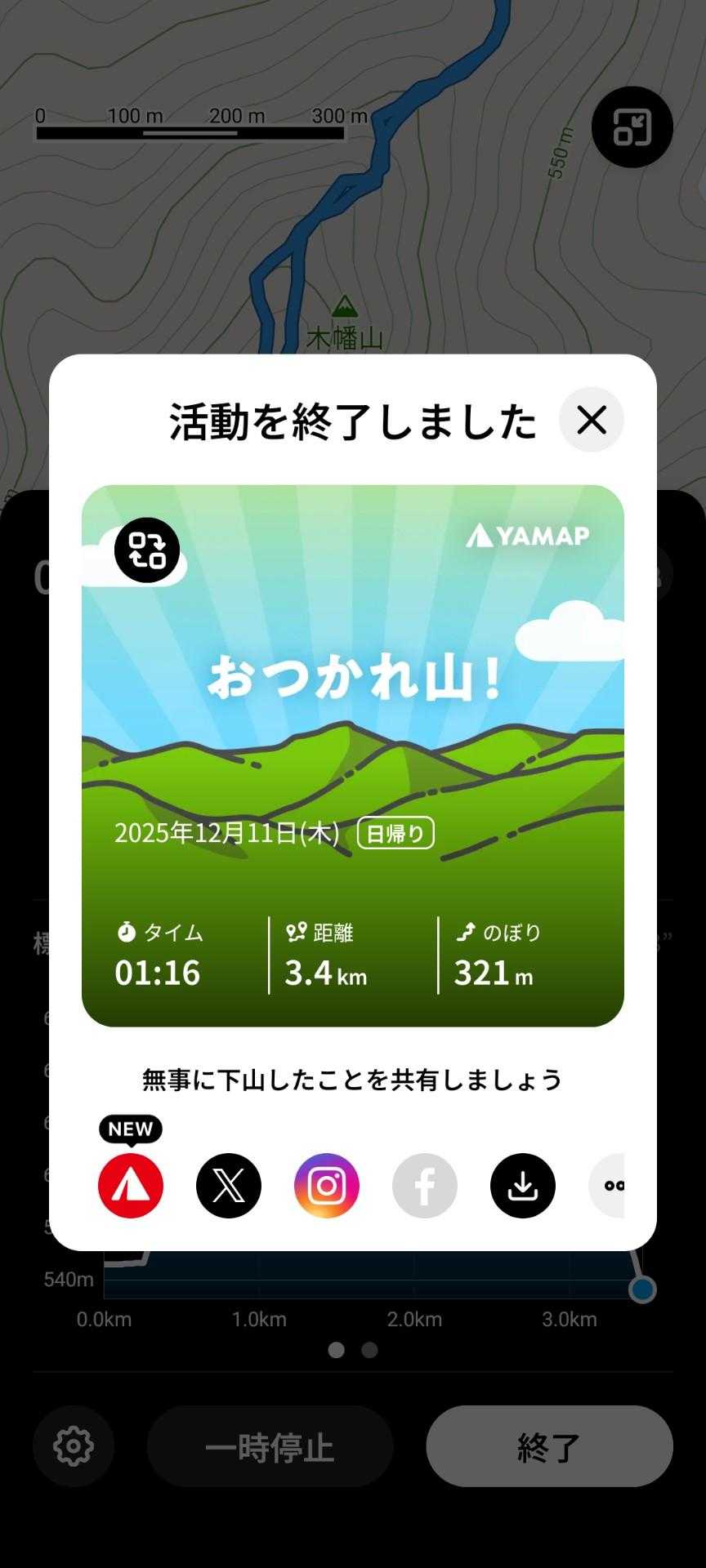Share the activity on Facebook
The width and height of the screenshot is (706, 1568).
tap(425, 1185)
